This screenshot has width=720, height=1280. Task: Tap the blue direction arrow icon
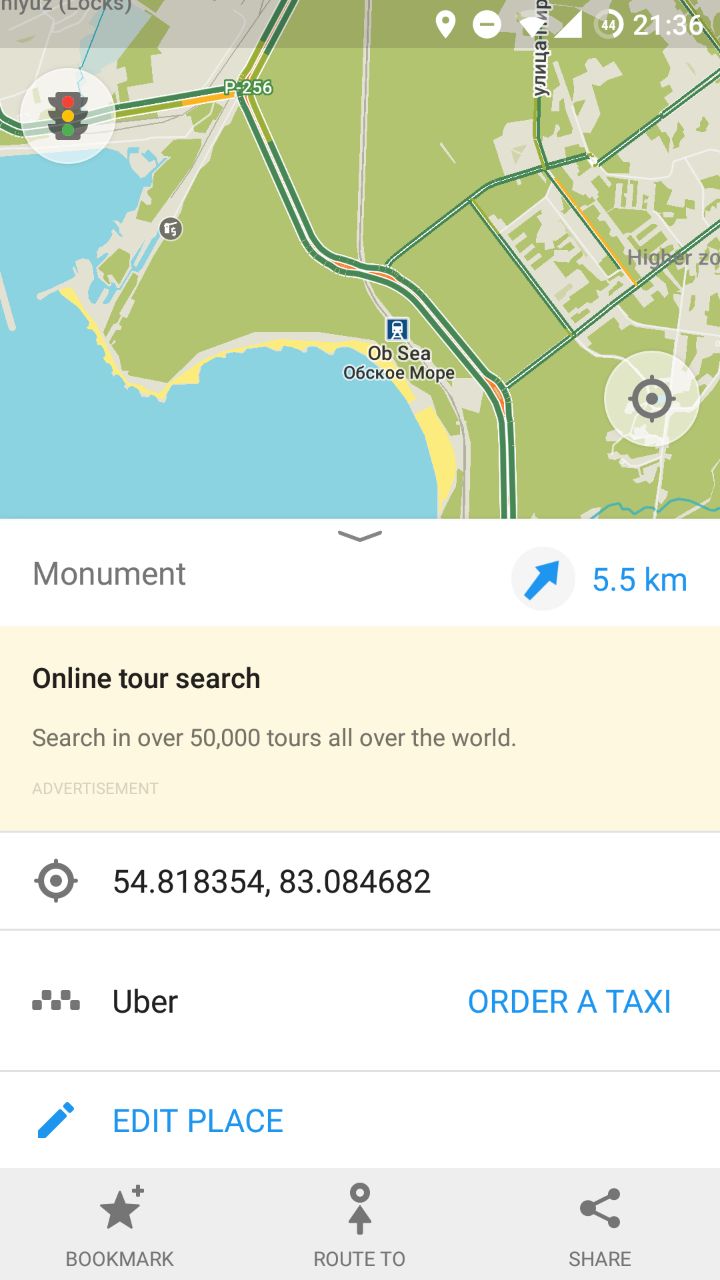(543, 579)
